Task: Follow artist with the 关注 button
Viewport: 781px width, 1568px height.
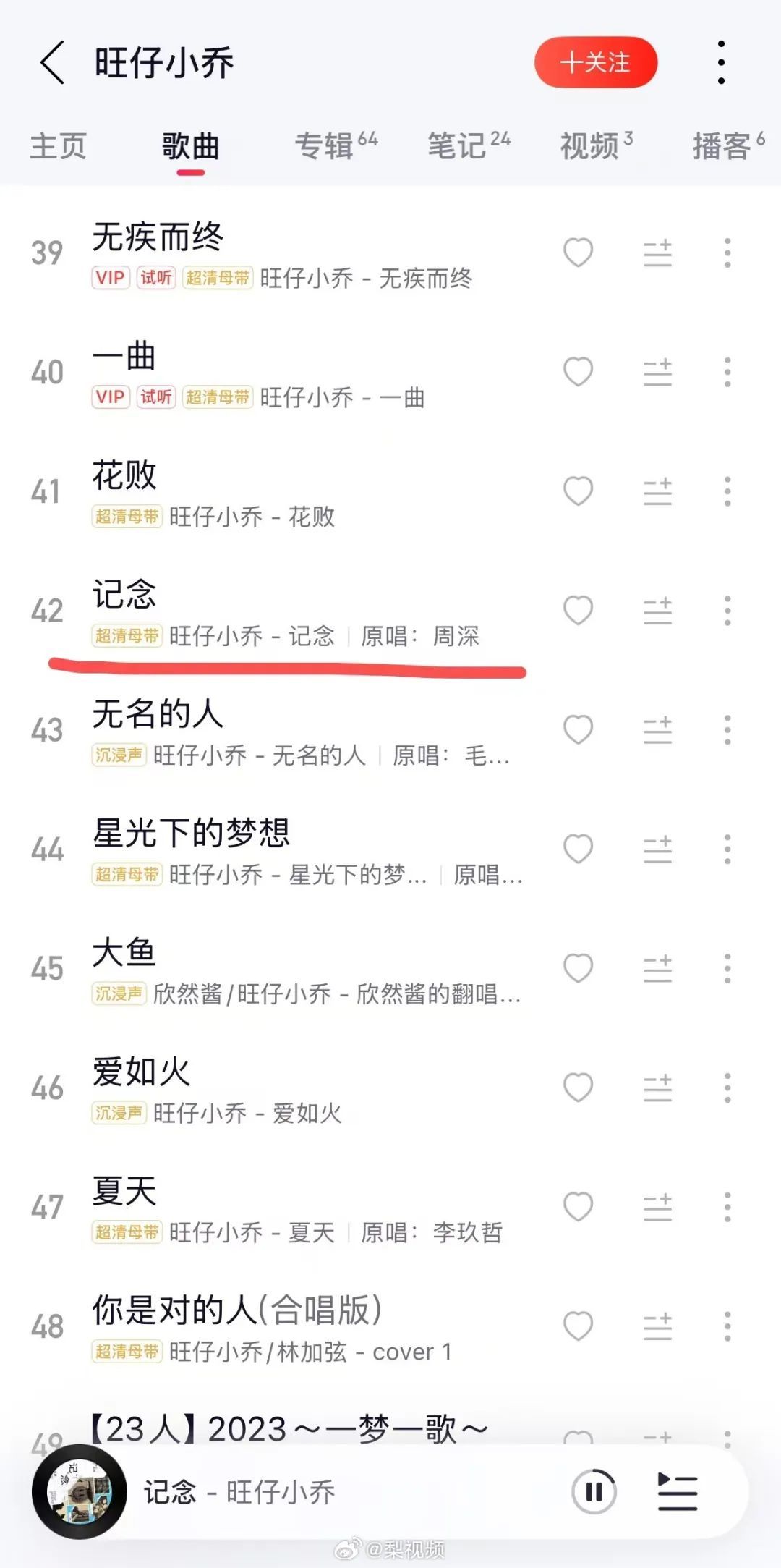Action: (x=595, y=62)
